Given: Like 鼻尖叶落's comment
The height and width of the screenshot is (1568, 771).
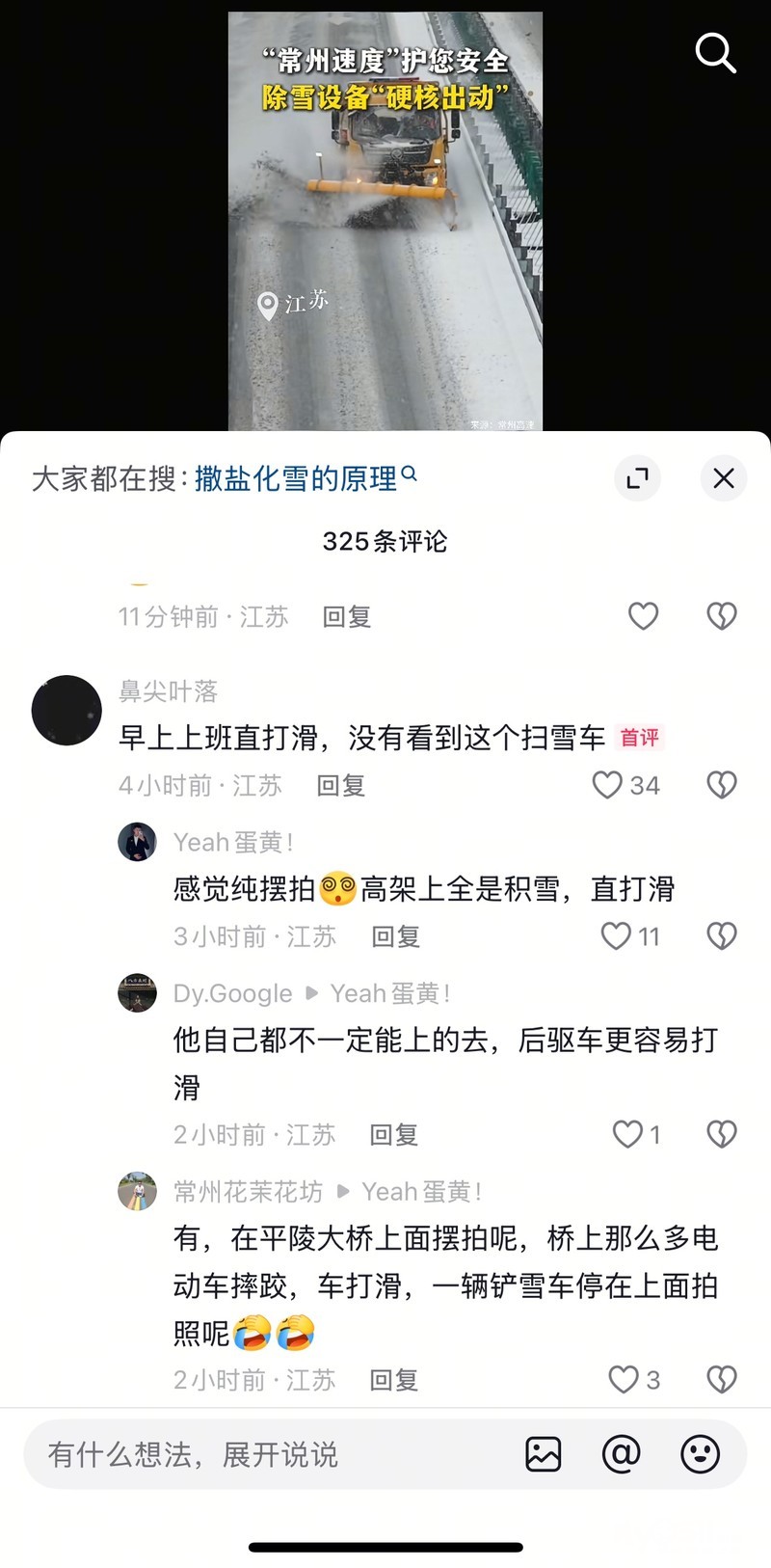Looking at the screenshot, I should click(x=607, y=785).
